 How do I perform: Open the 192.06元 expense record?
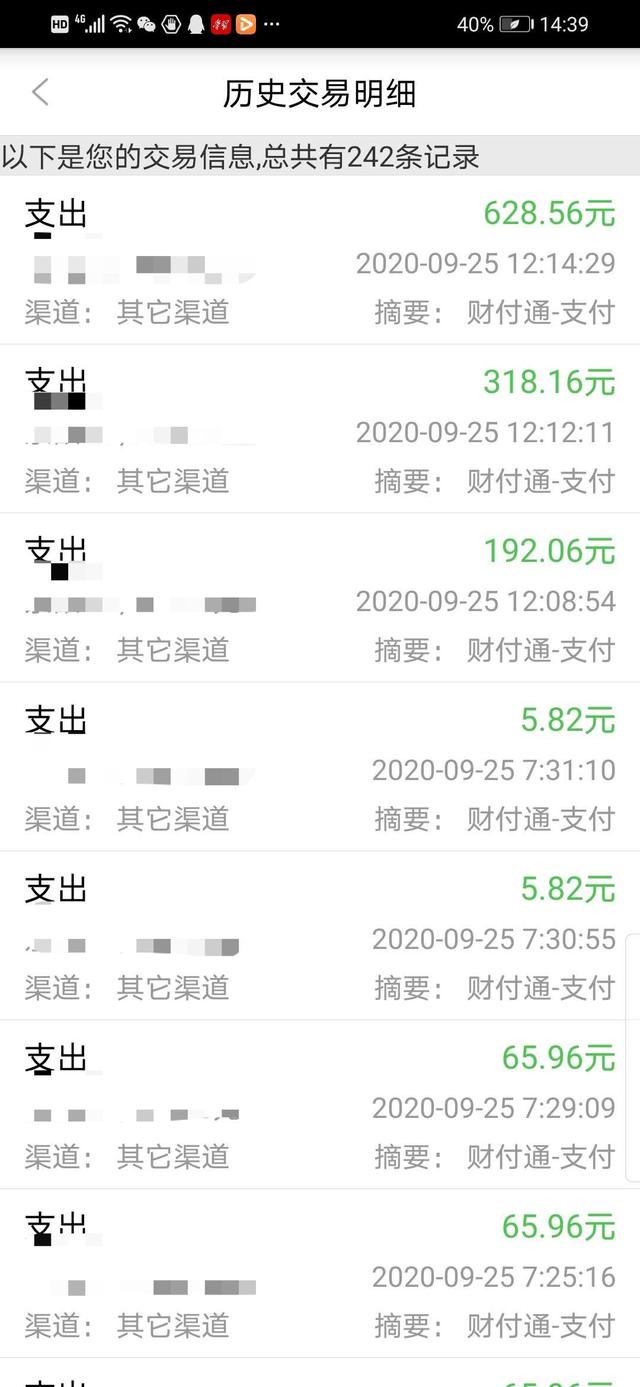(x=320, y=598)
